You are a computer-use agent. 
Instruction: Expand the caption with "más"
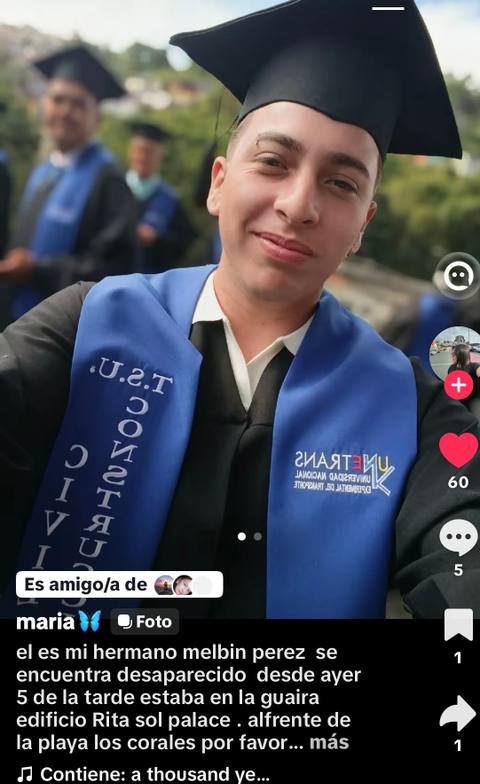tap(329, 742)
